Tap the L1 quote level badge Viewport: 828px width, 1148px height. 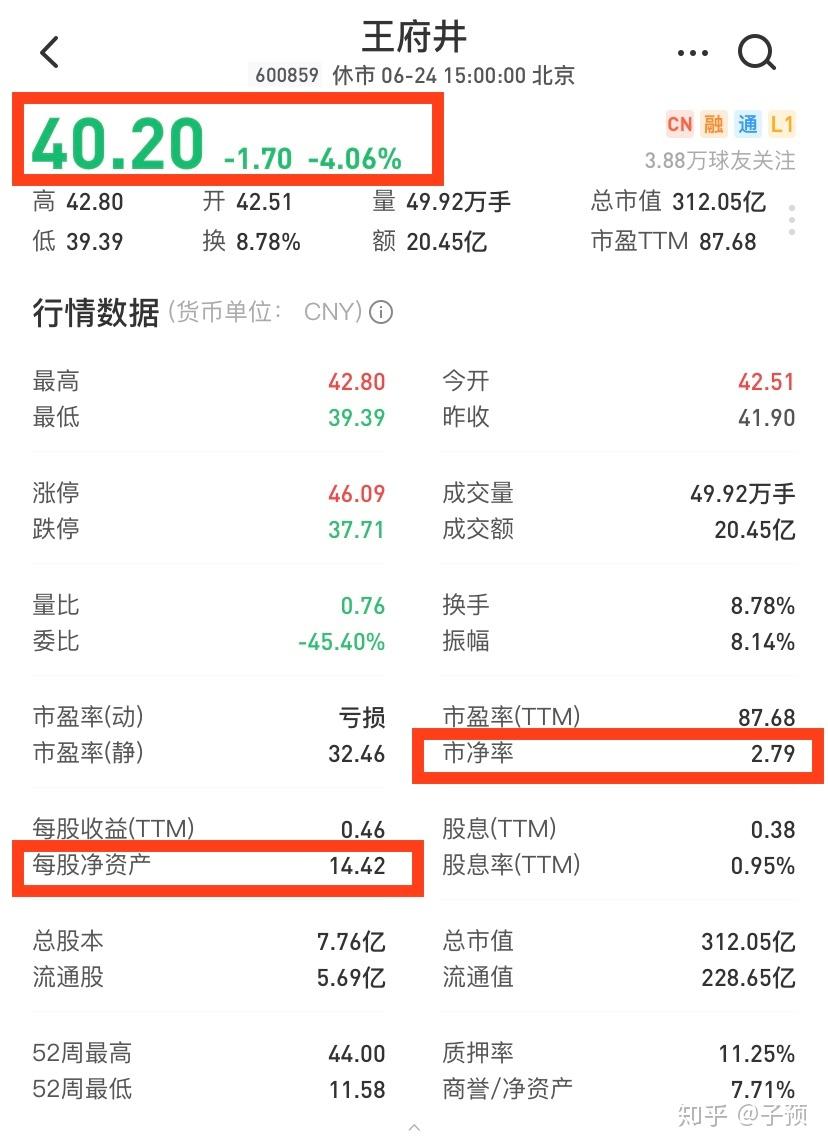(x=781, y=123)
